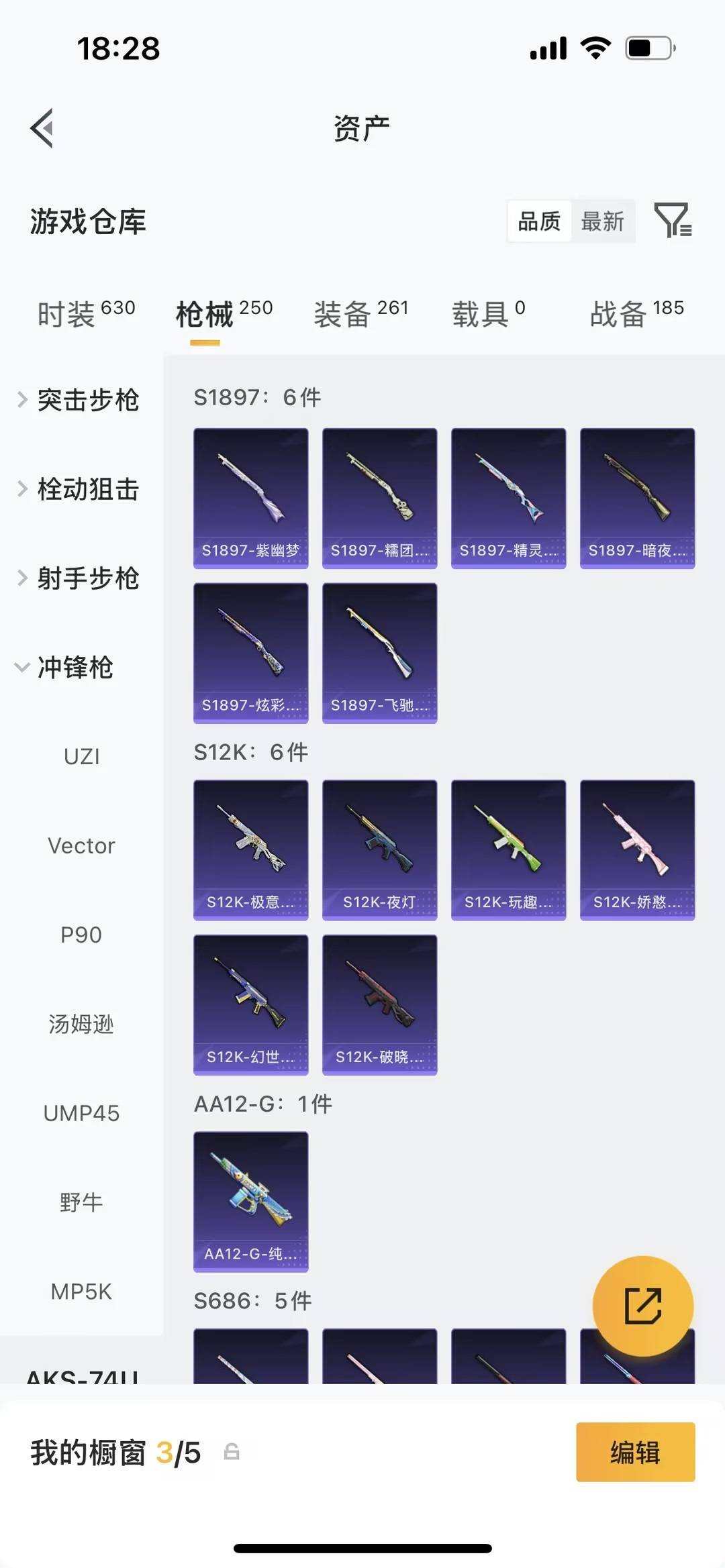Expand the 突击步枪 category

(89, 400)
